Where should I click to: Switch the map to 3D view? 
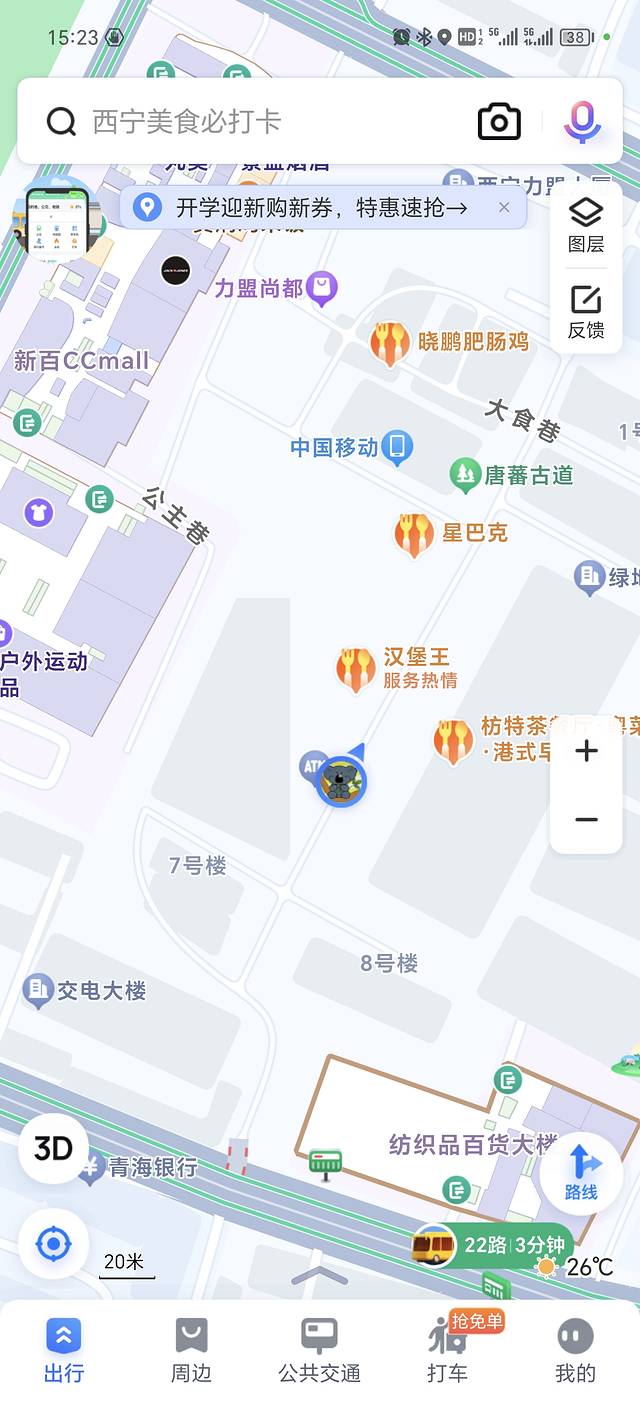(x=54, y=1149)
